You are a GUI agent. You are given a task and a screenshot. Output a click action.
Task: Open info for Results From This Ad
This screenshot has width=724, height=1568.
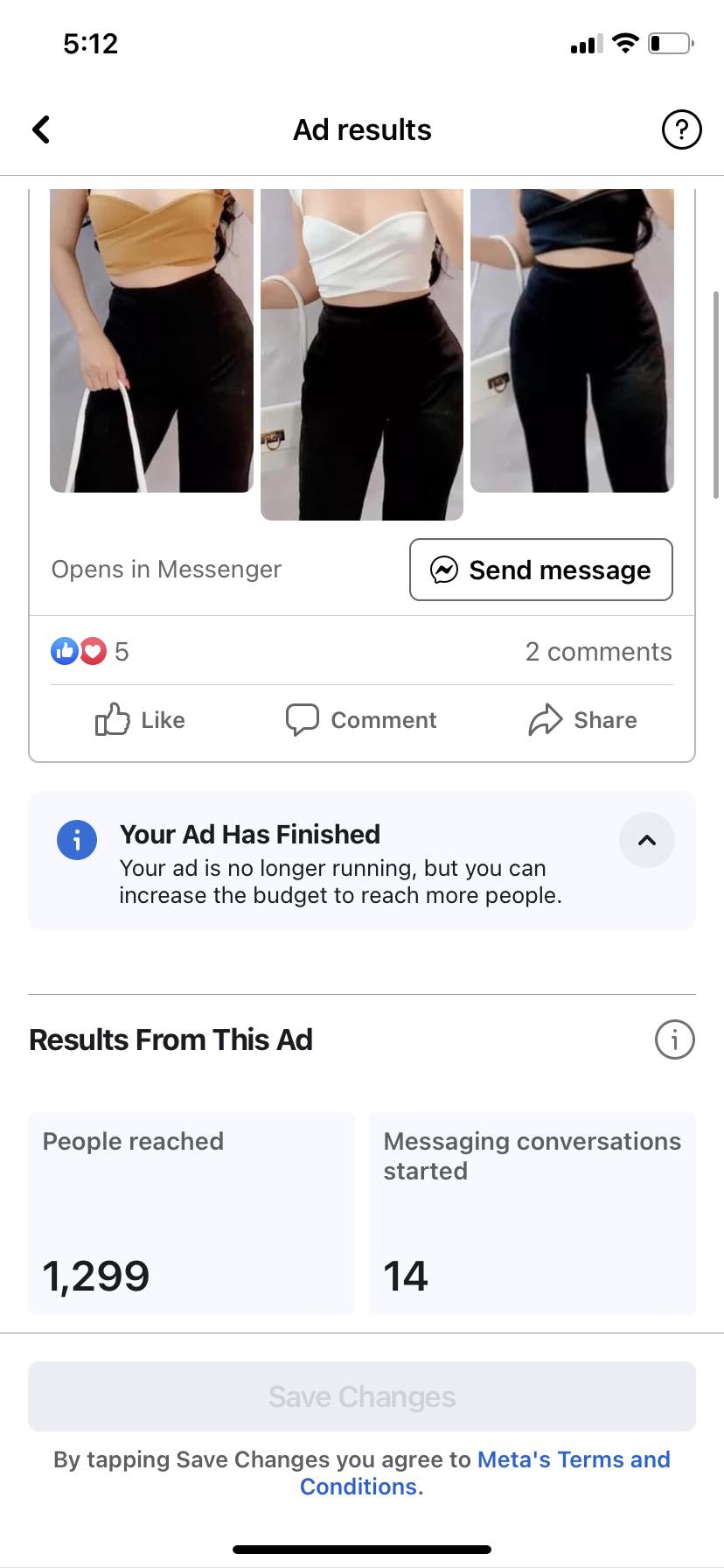tap(674, 1039)
